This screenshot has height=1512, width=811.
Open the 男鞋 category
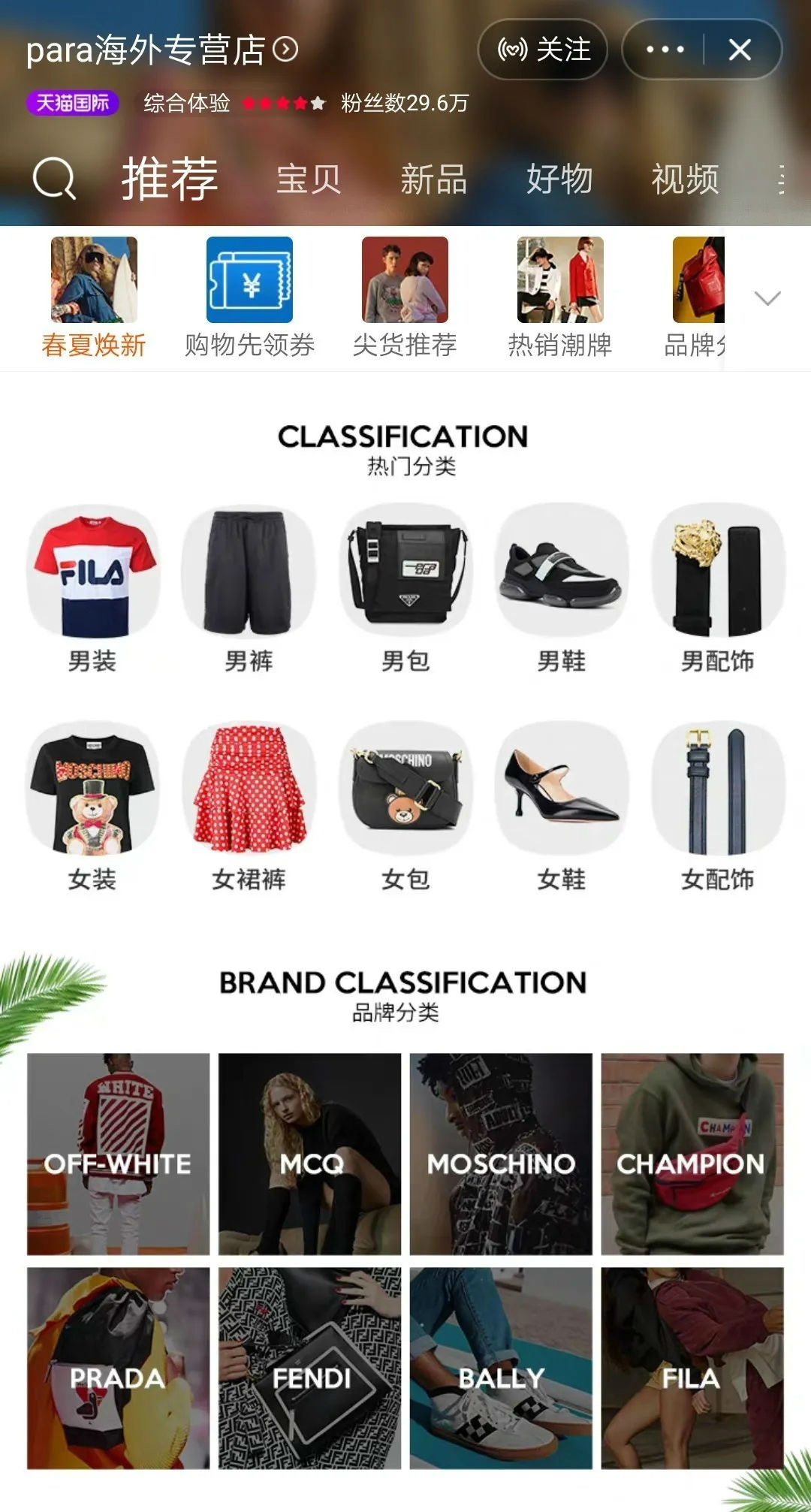(x=561, y=590)
